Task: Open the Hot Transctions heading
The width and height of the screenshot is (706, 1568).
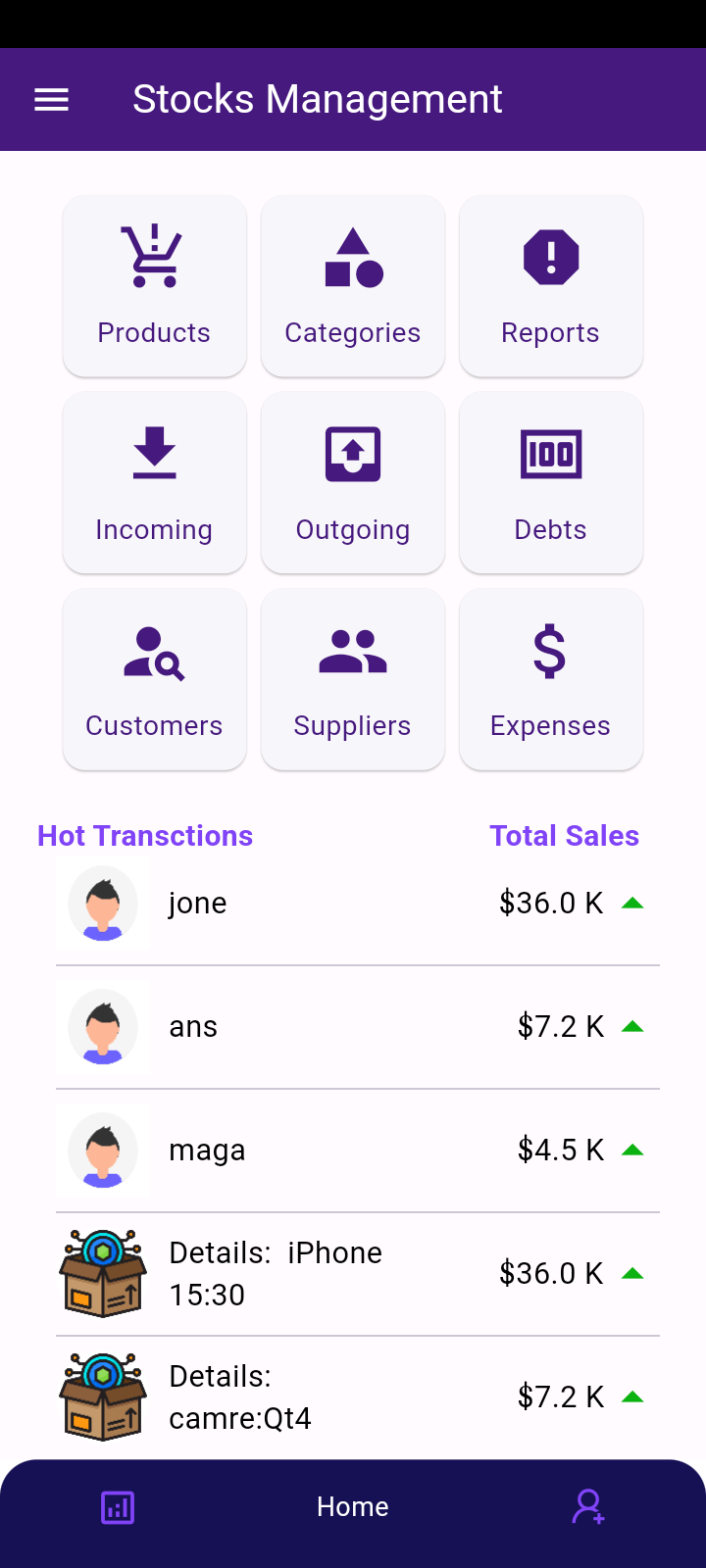Action: 144,836
